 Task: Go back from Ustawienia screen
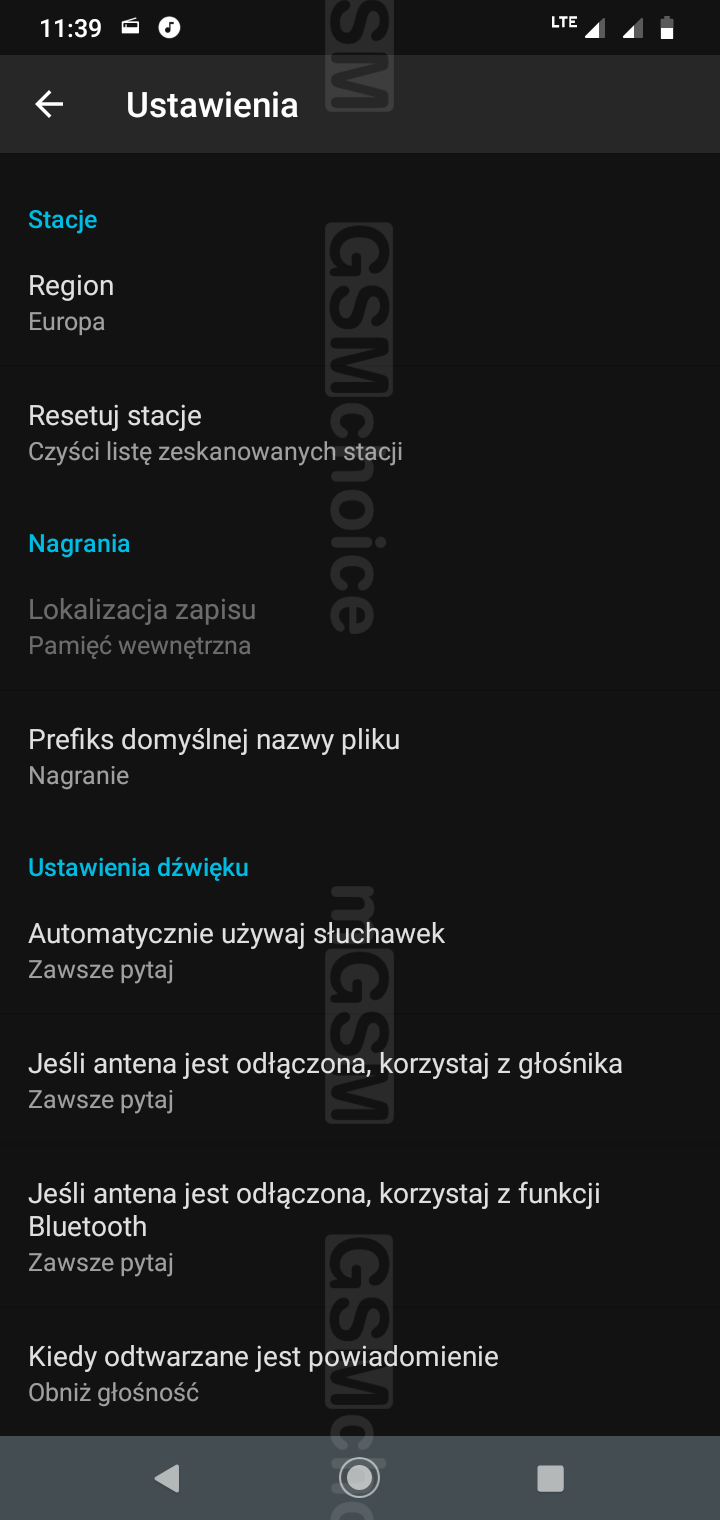[x=49, y=104]
